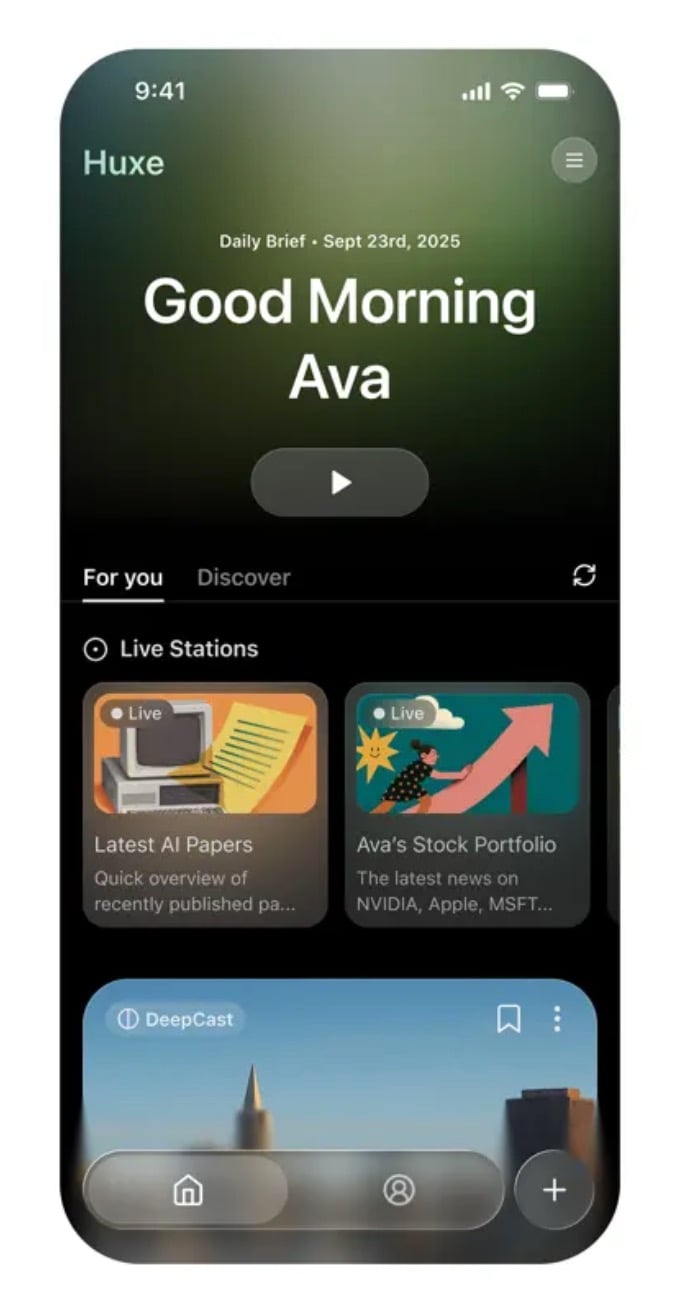Screen dimensions: 674x1304
Task: Open Ava's Stock Portfolio live station
Action: (x=467, y=804)
